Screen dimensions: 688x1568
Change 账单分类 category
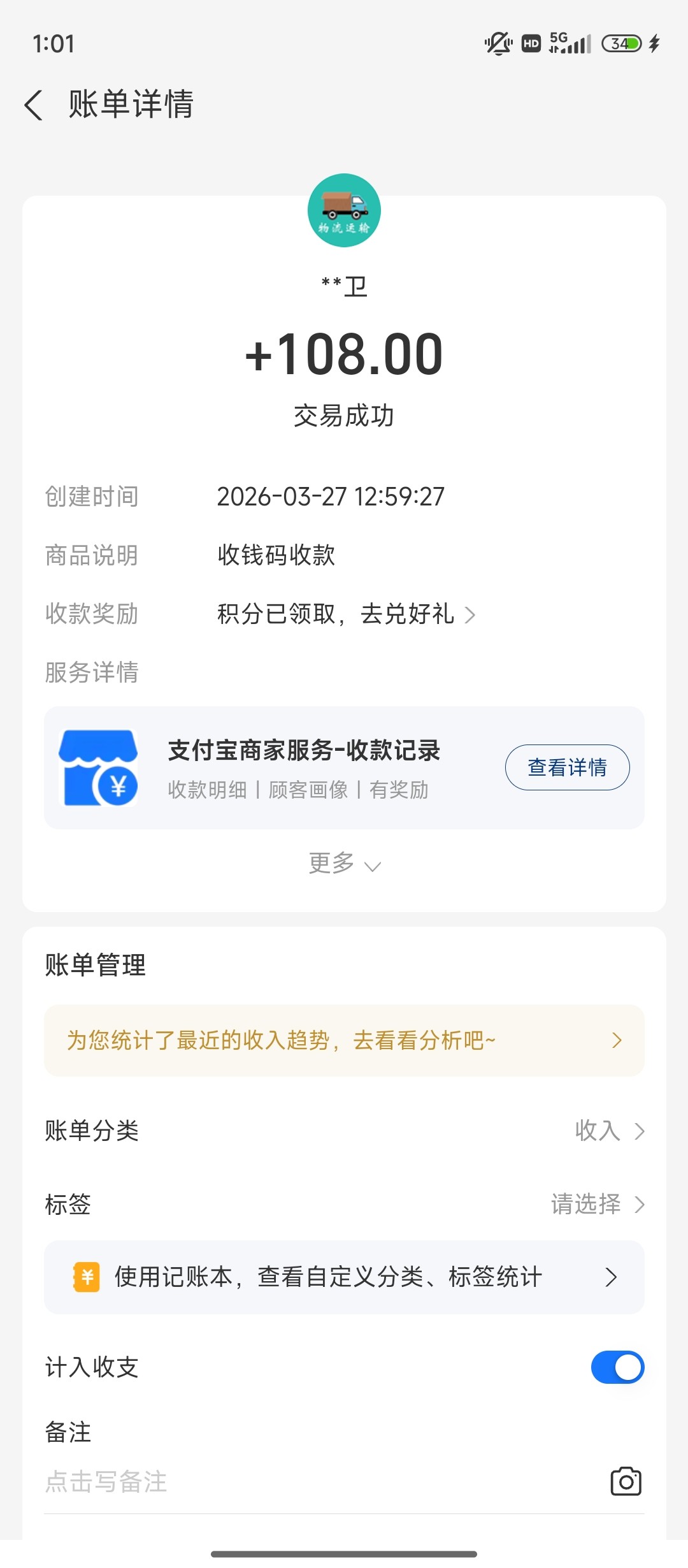click(608, 1131)
